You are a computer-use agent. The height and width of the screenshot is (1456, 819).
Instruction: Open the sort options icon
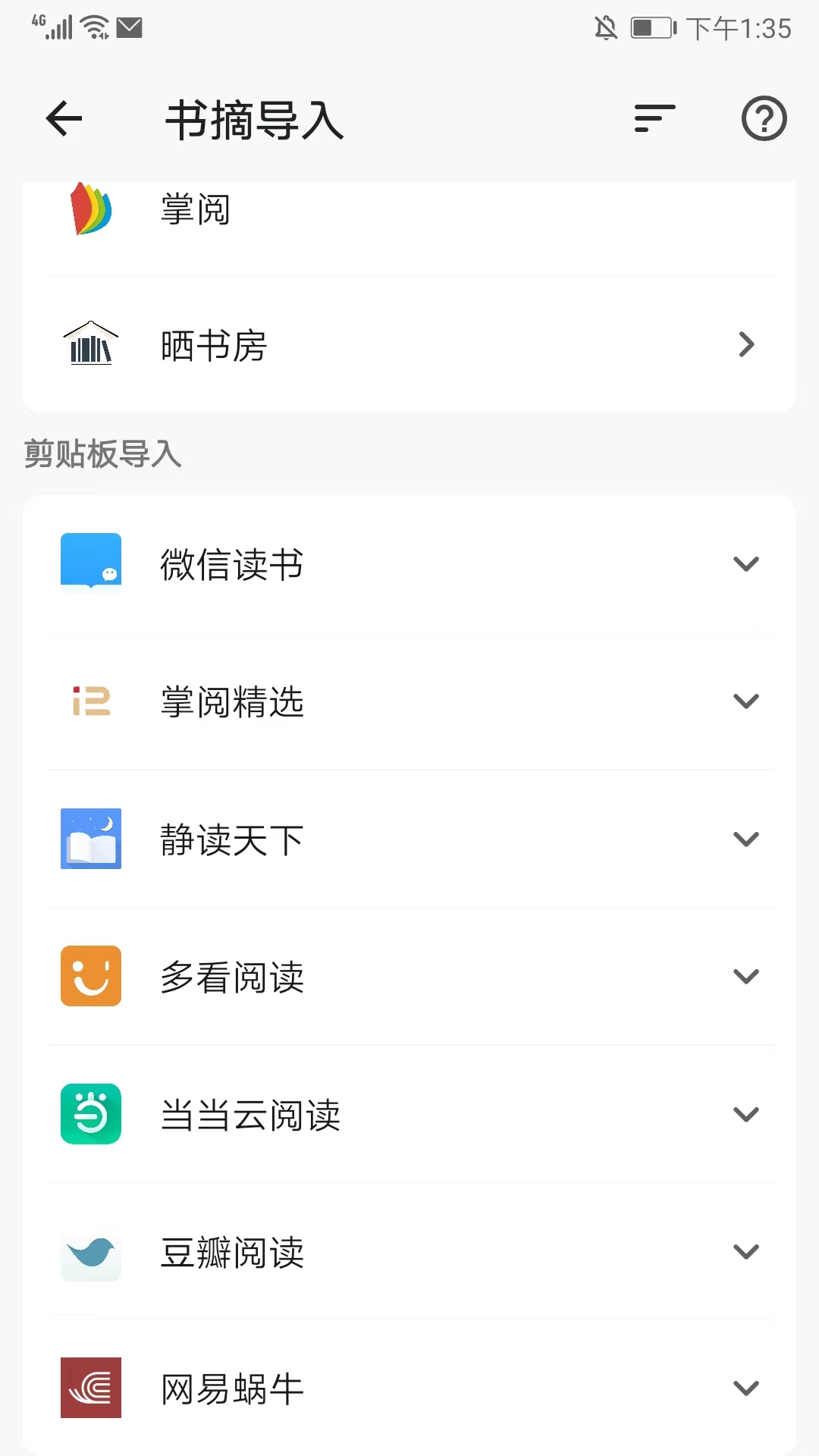652,119
